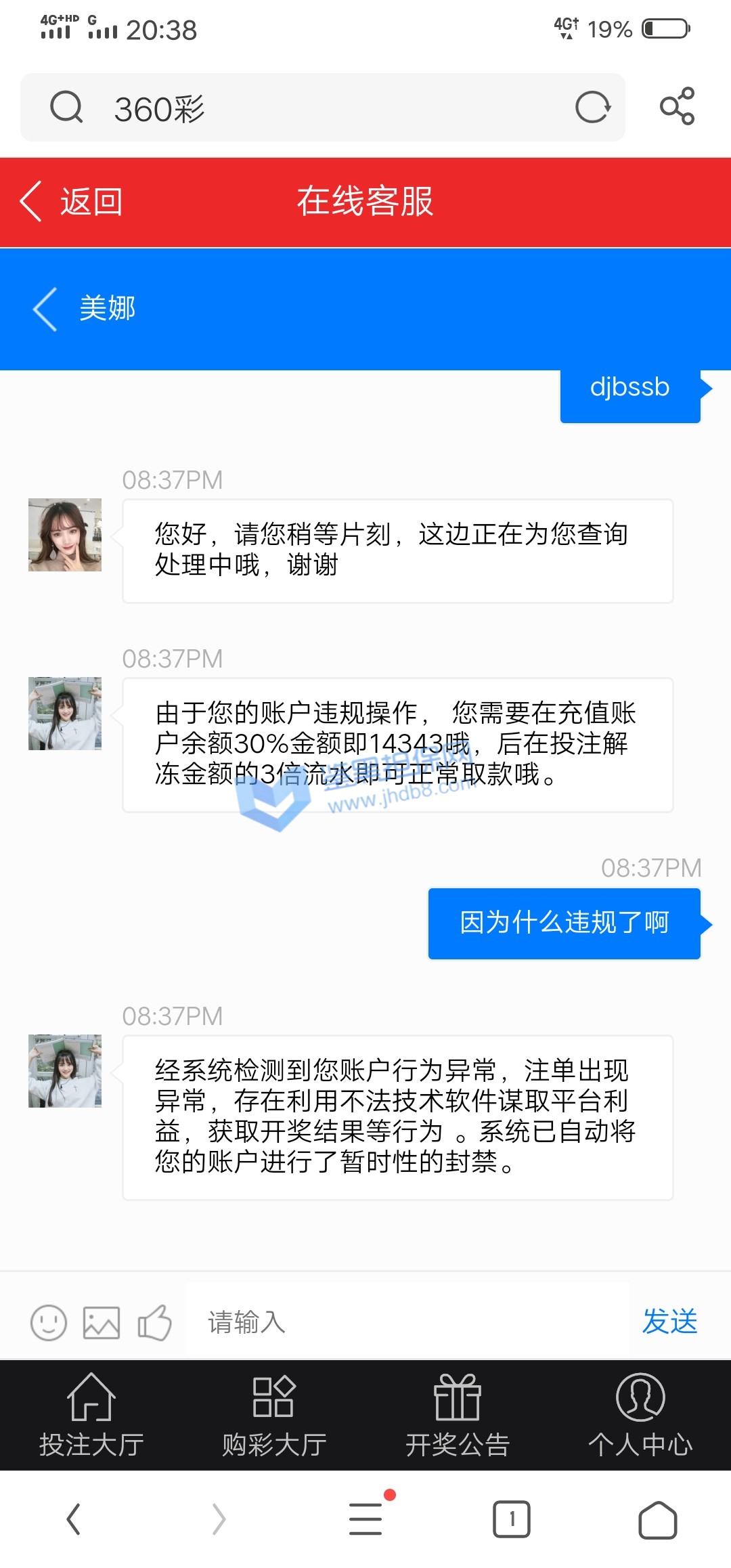
Task: Leave the chat with 美娜 via back arrow
Action: click(x=46, y=309)
